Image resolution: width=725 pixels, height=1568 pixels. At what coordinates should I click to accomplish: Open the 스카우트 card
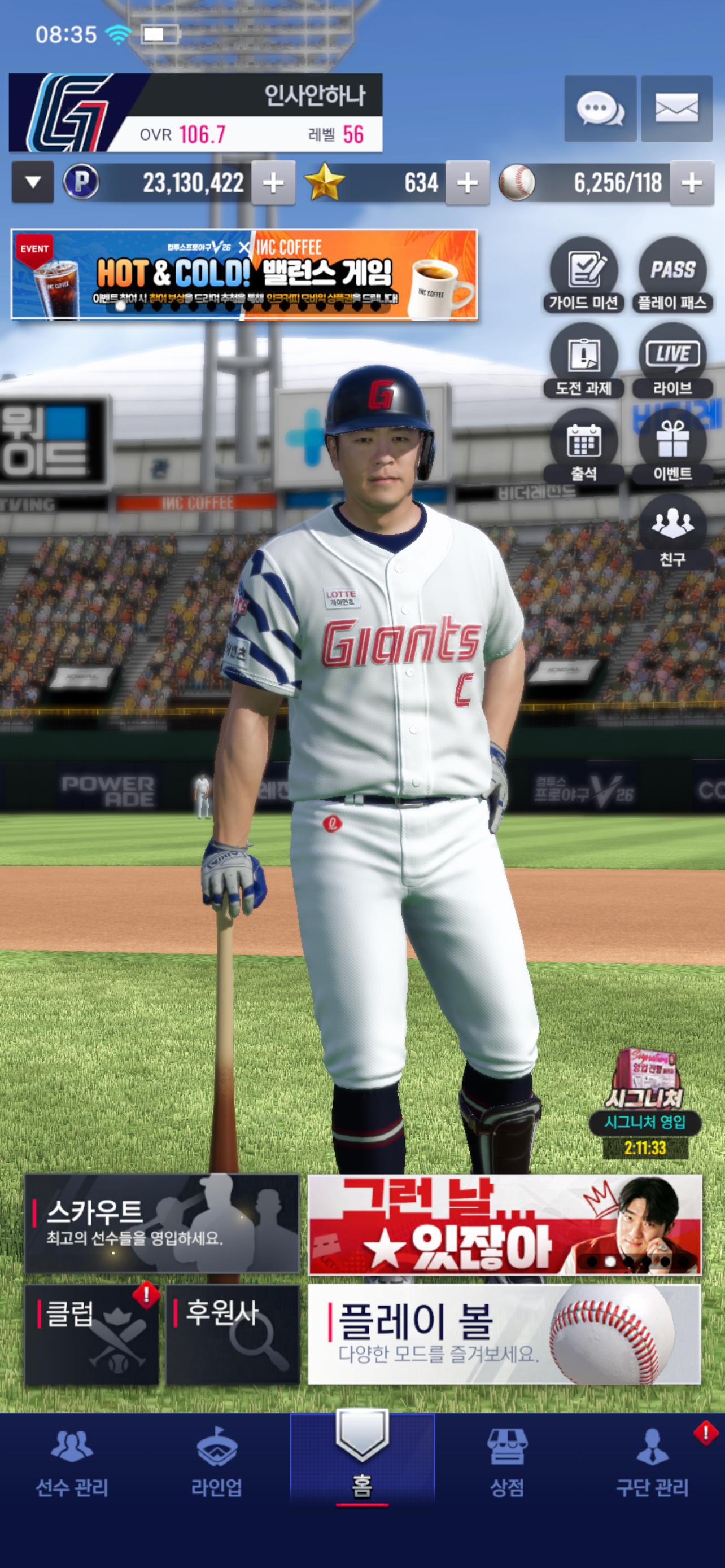point(162,1224)
